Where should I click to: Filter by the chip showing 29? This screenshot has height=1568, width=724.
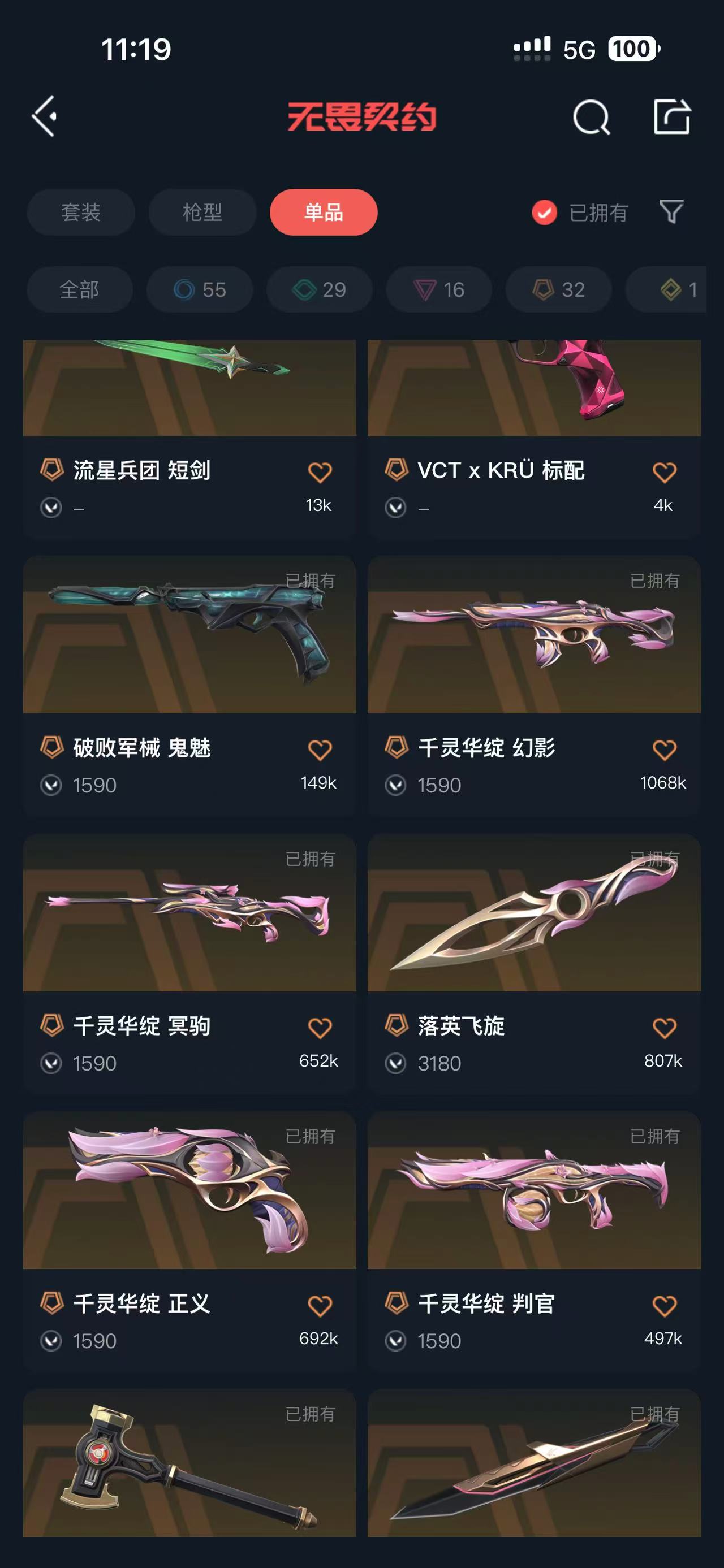tap(319, 290)
